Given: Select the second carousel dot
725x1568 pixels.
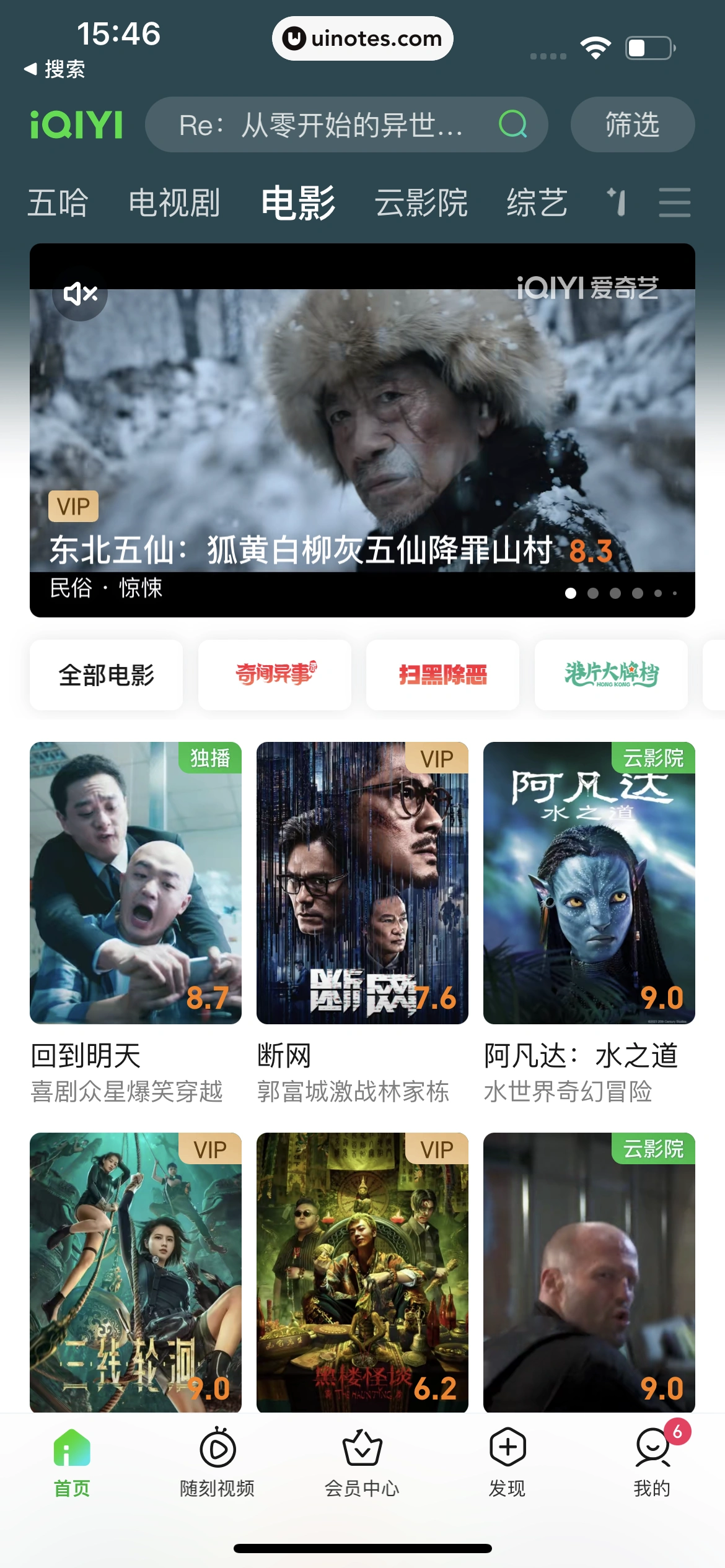Looking at the screenshot, I should pos(592,593).
